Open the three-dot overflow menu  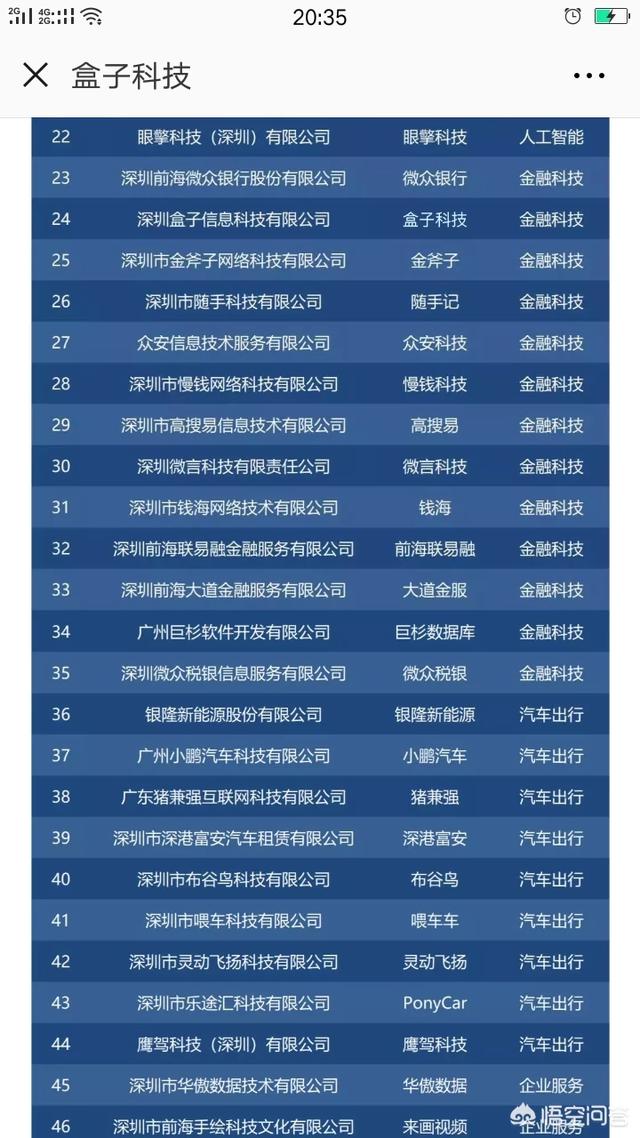pyautogui.click(x=588, y=75)
